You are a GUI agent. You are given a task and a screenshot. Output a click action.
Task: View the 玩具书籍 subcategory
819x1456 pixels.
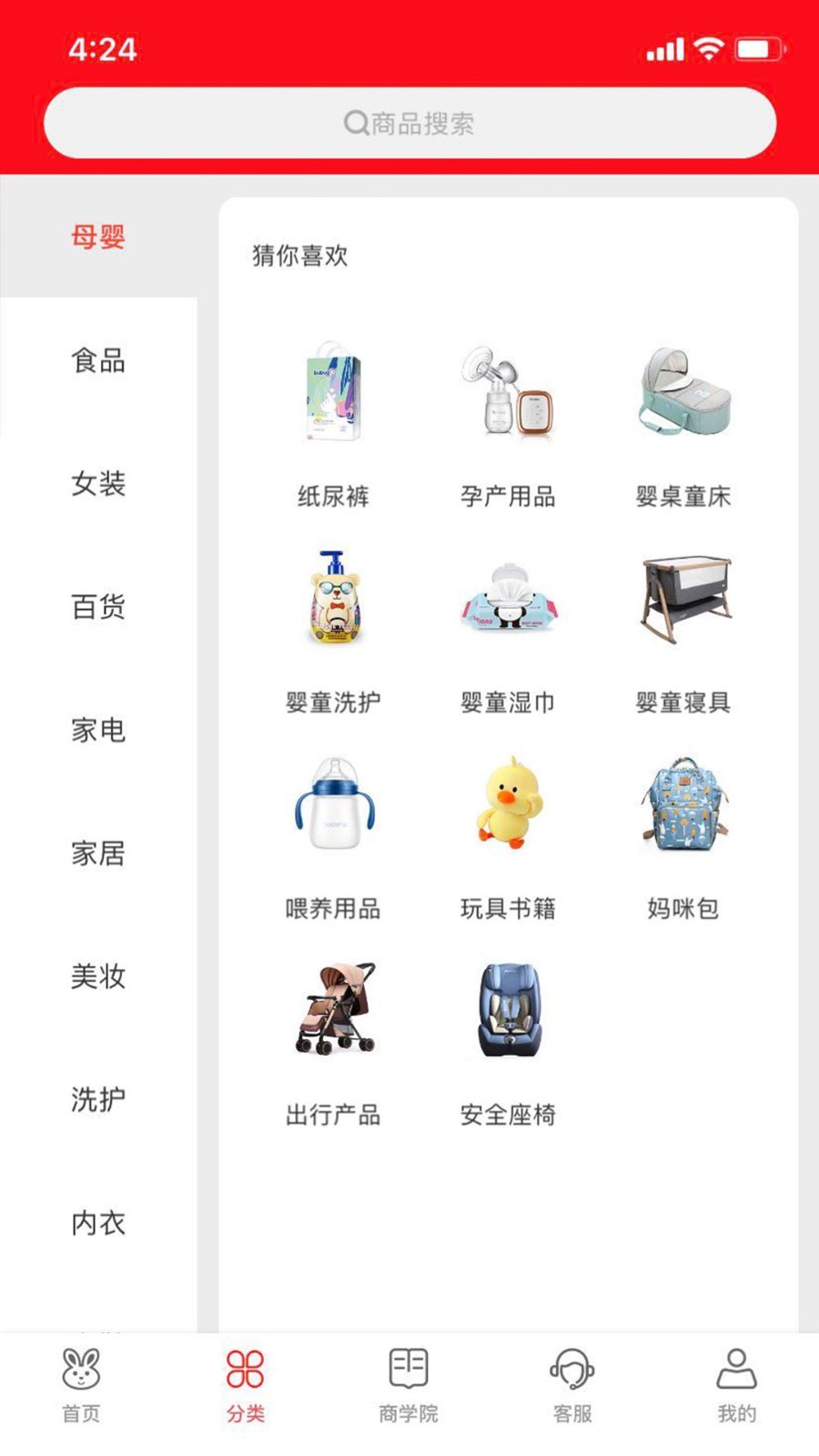(x=508, y=835)
